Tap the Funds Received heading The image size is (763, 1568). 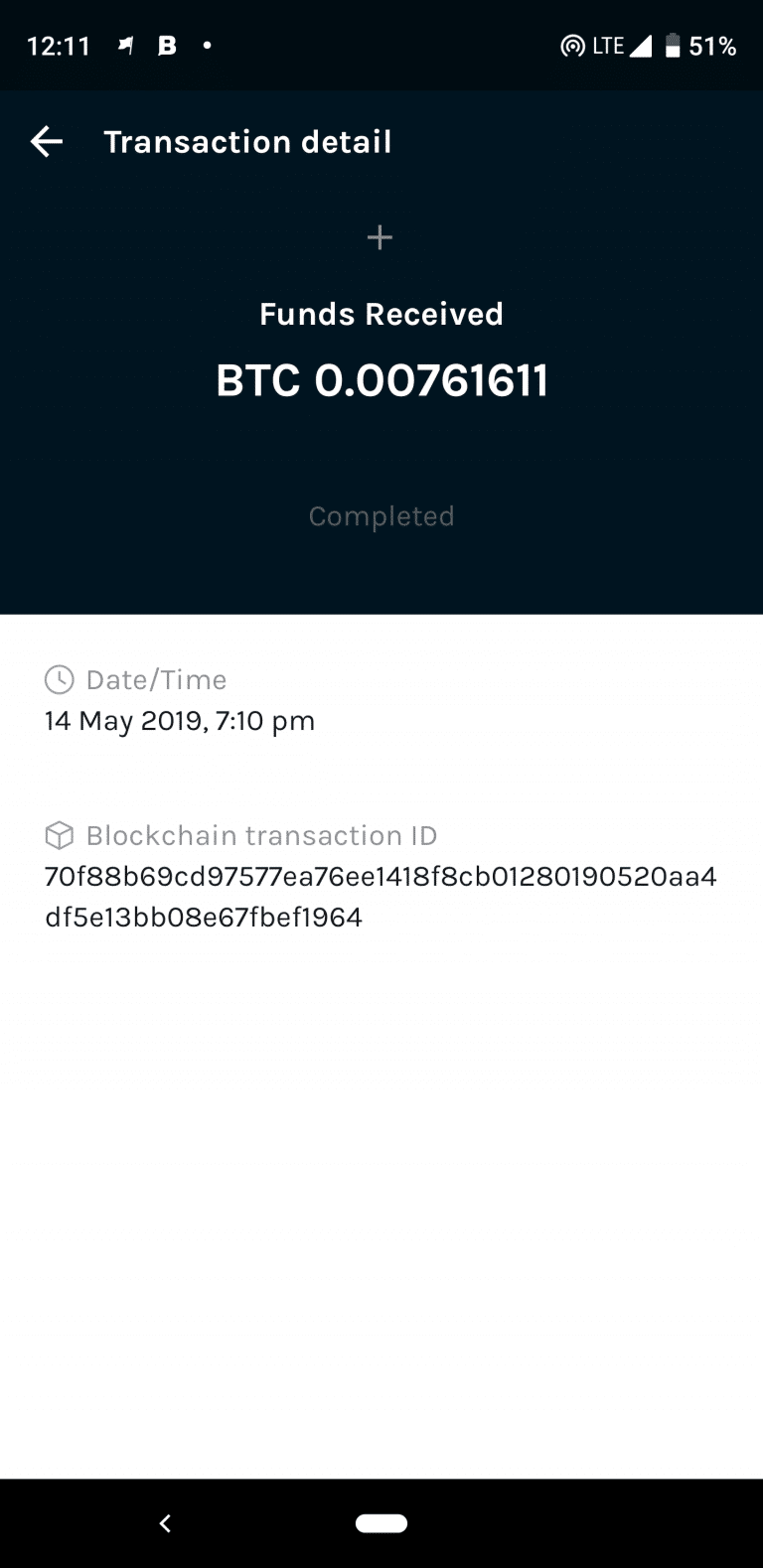point(381,314)
